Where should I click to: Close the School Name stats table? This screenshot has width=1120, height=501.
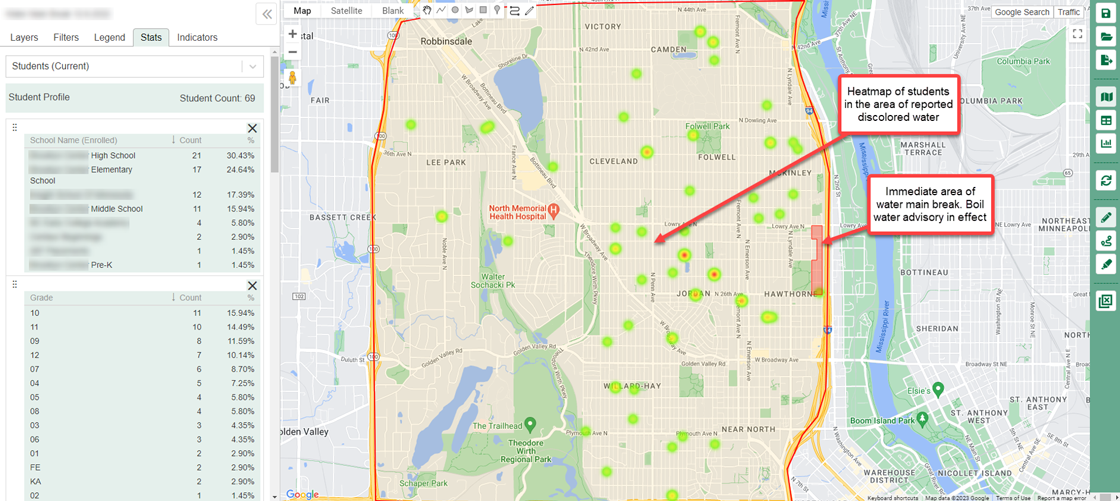point(252,128)
